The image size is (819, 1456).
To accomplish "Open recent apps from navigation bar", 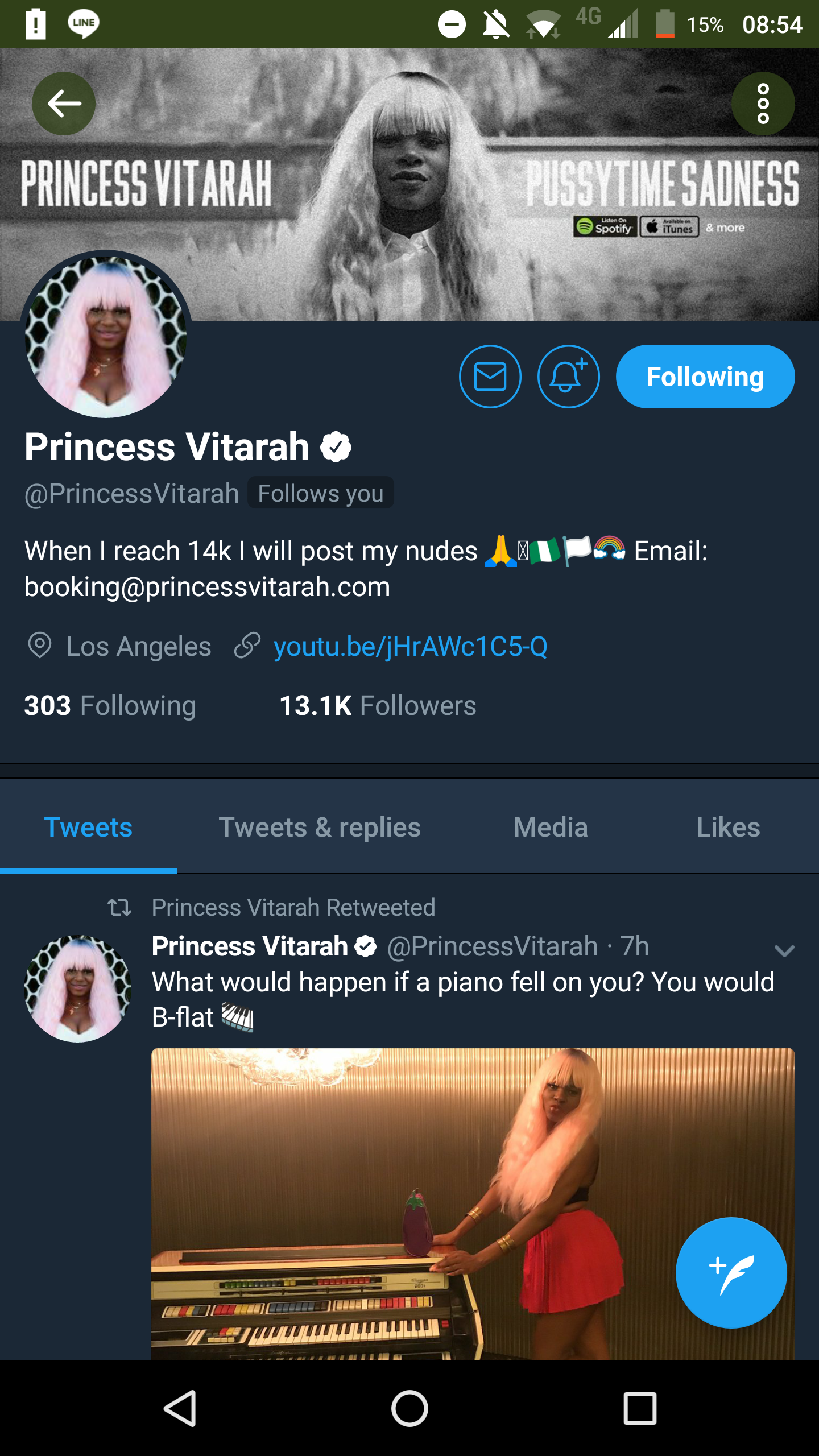I will point(640,1408).
